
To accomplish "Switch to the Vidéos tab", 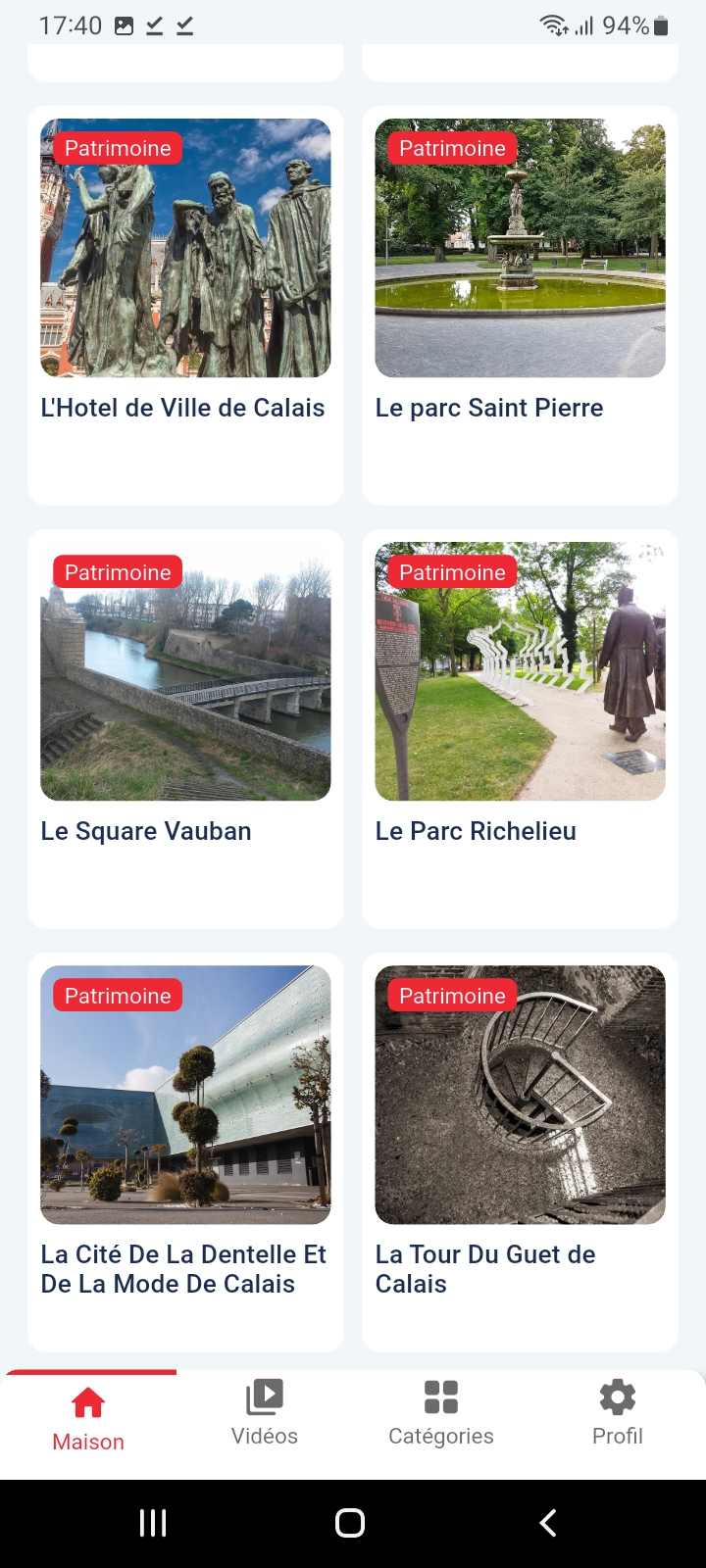I will (265, 1413).
